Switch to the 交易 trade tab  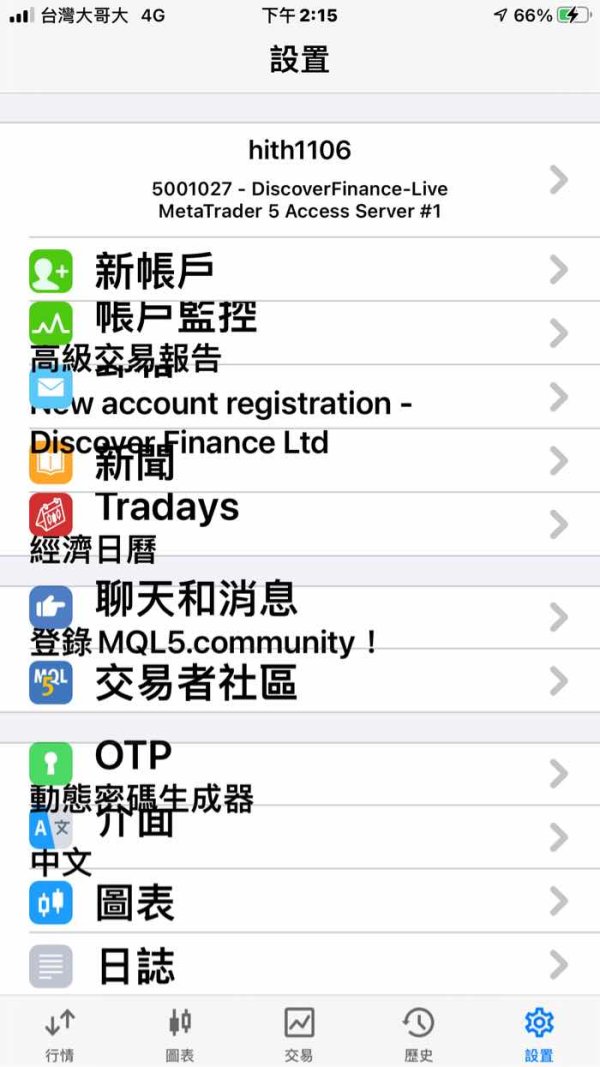coord(299,1034)
